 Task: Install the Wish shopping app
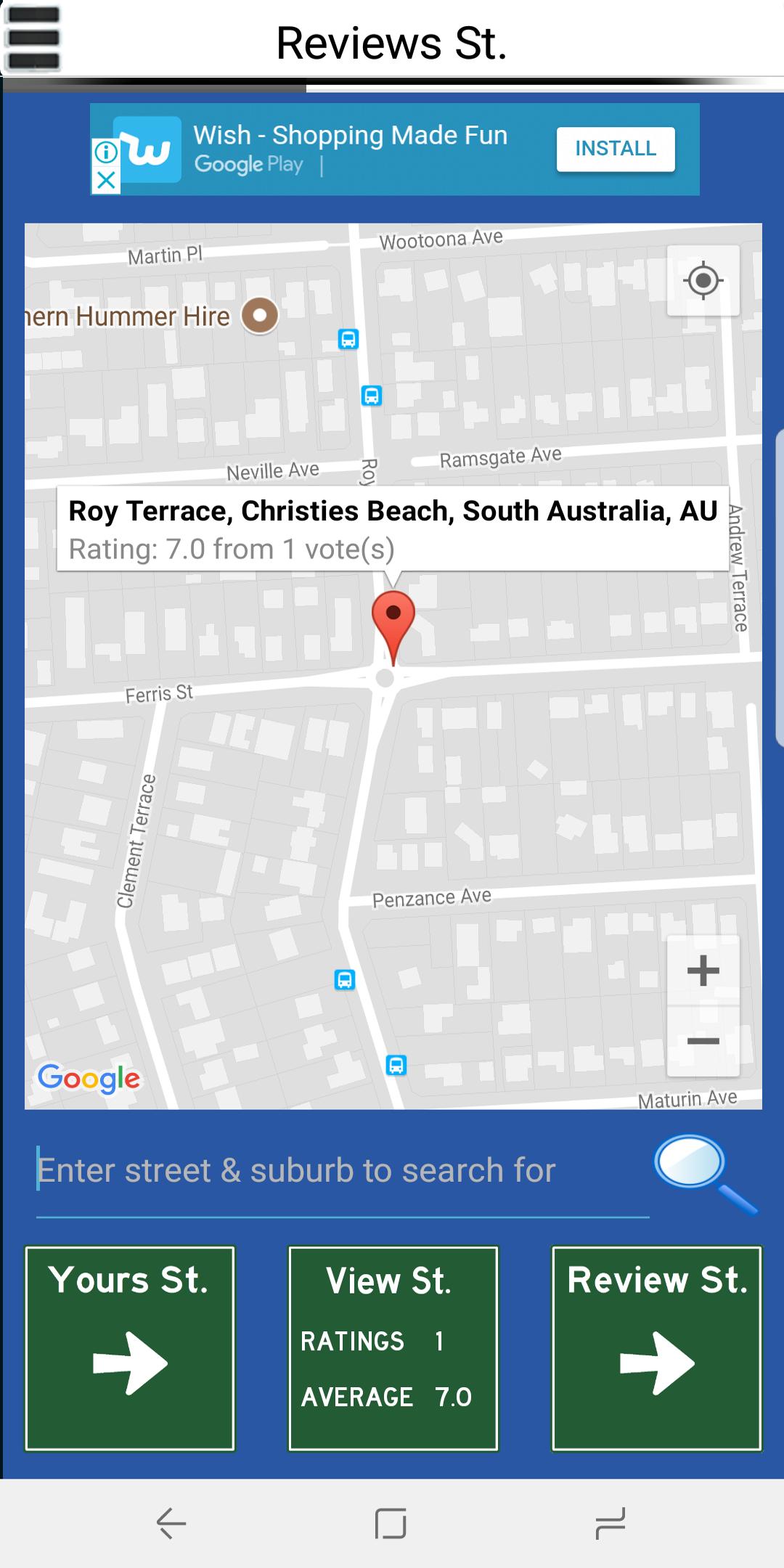(615, 149)
